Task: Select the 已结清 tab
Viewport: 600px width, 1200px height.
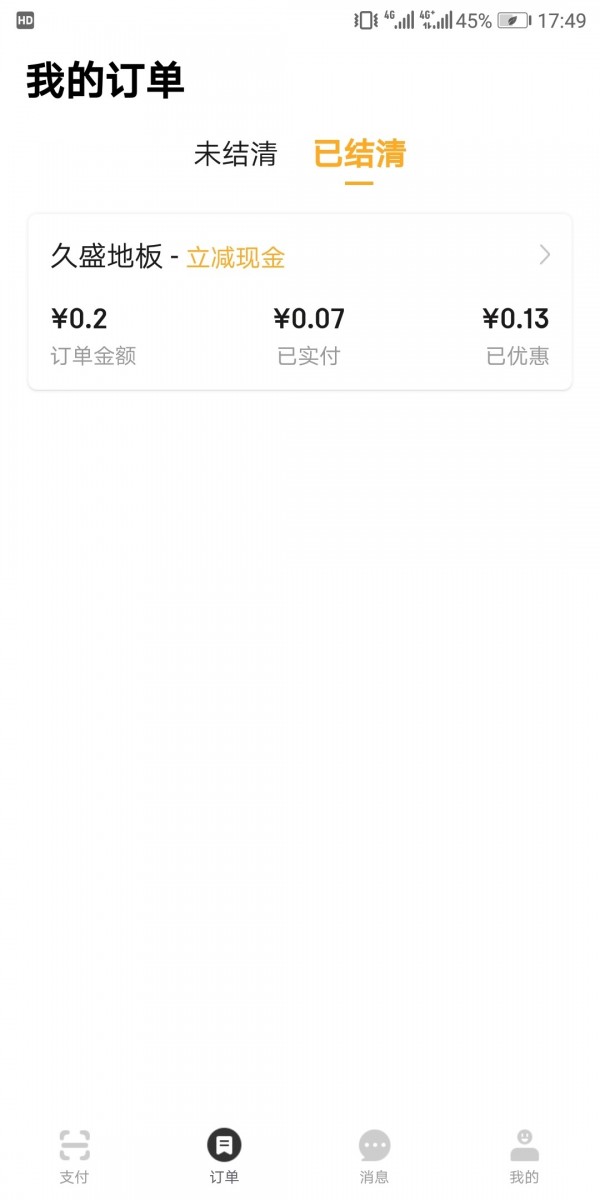Action: (360, 154)
